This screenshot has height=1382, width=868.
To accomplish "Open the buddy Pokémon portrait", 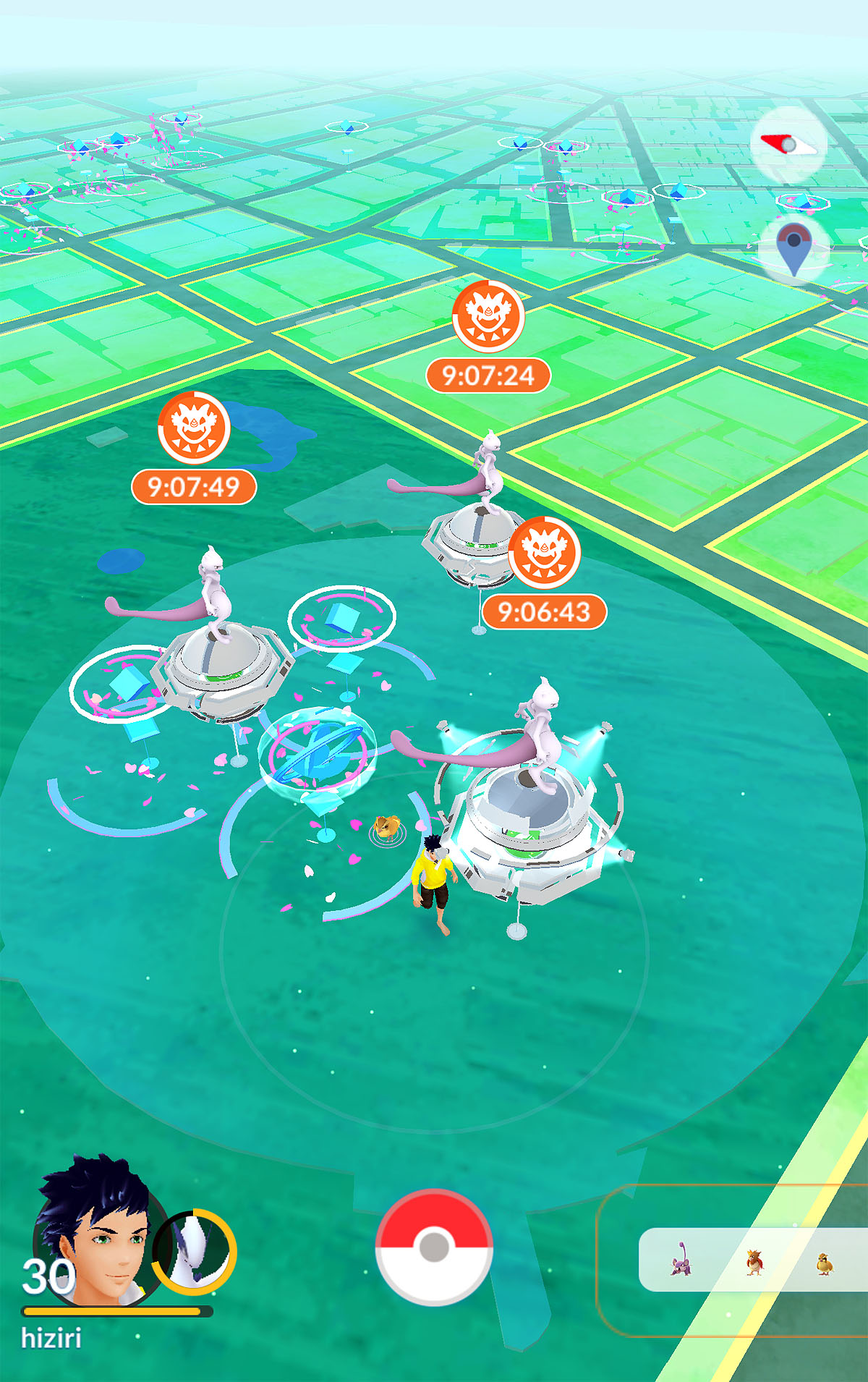I will click(x=194, y=1252).
